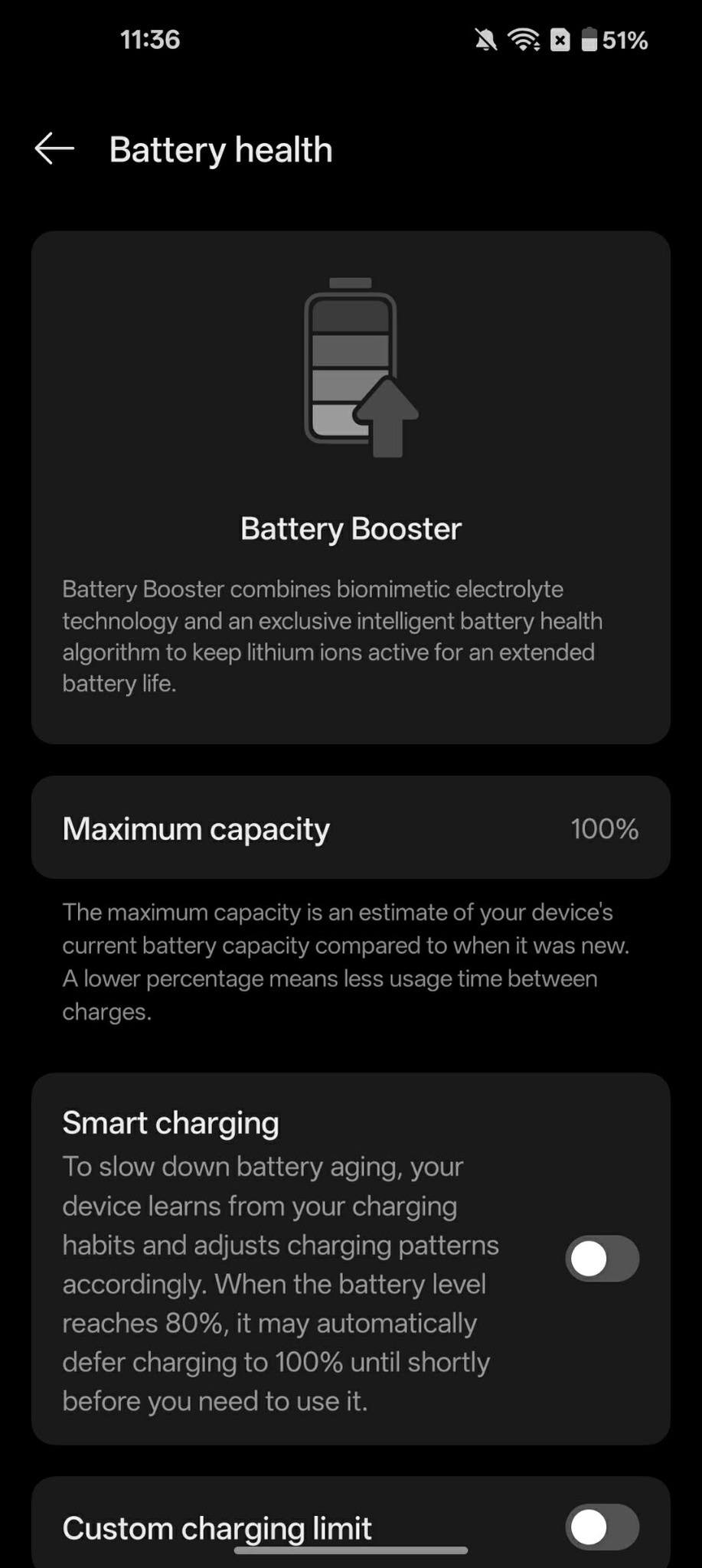The height and width of the screenshot is (1568, 702).
Task: Turn on Custom charging limit
Action: [x=602, y=1527]
